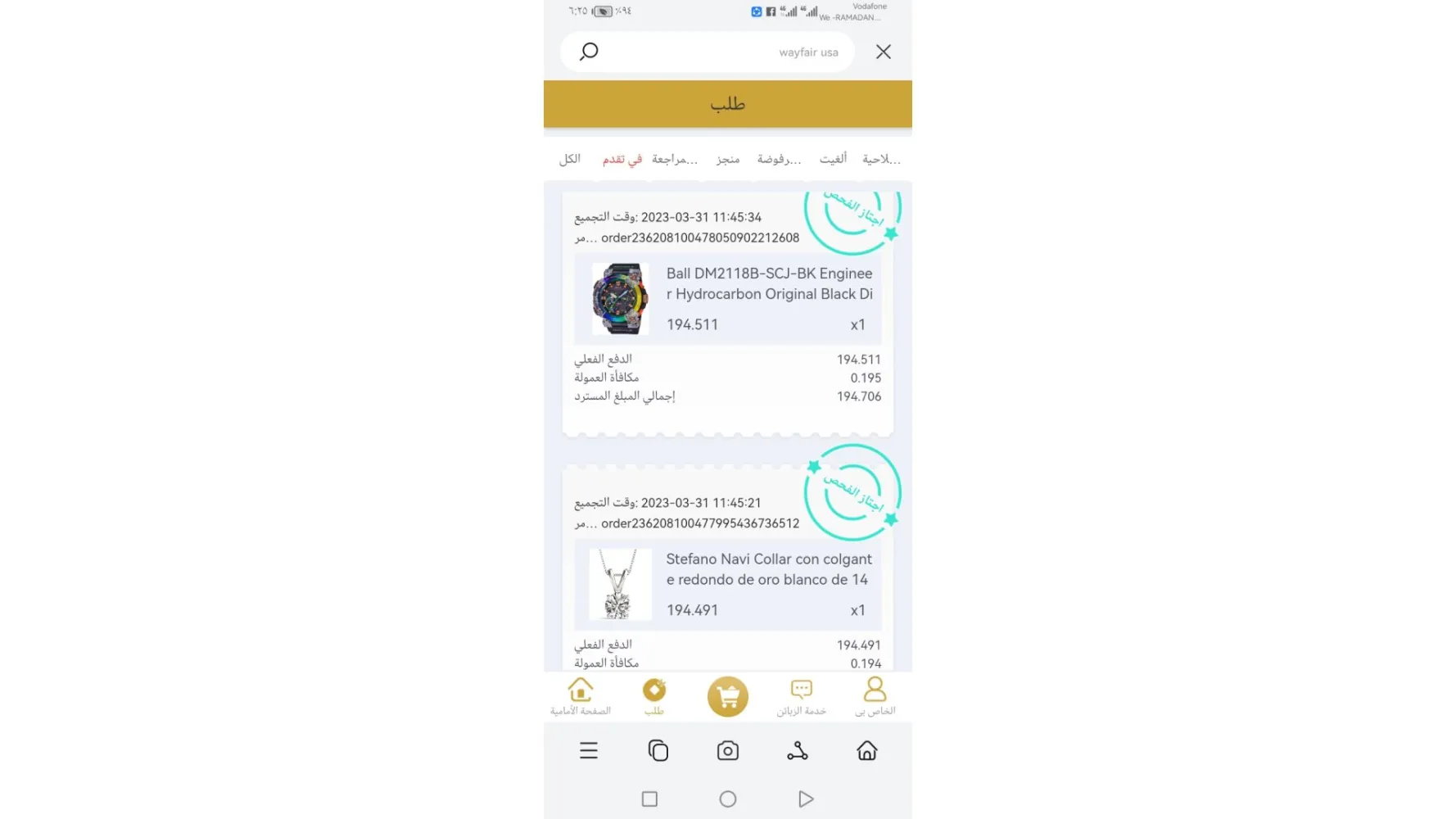Open the الخاص بي profile tab

point(875,696)
